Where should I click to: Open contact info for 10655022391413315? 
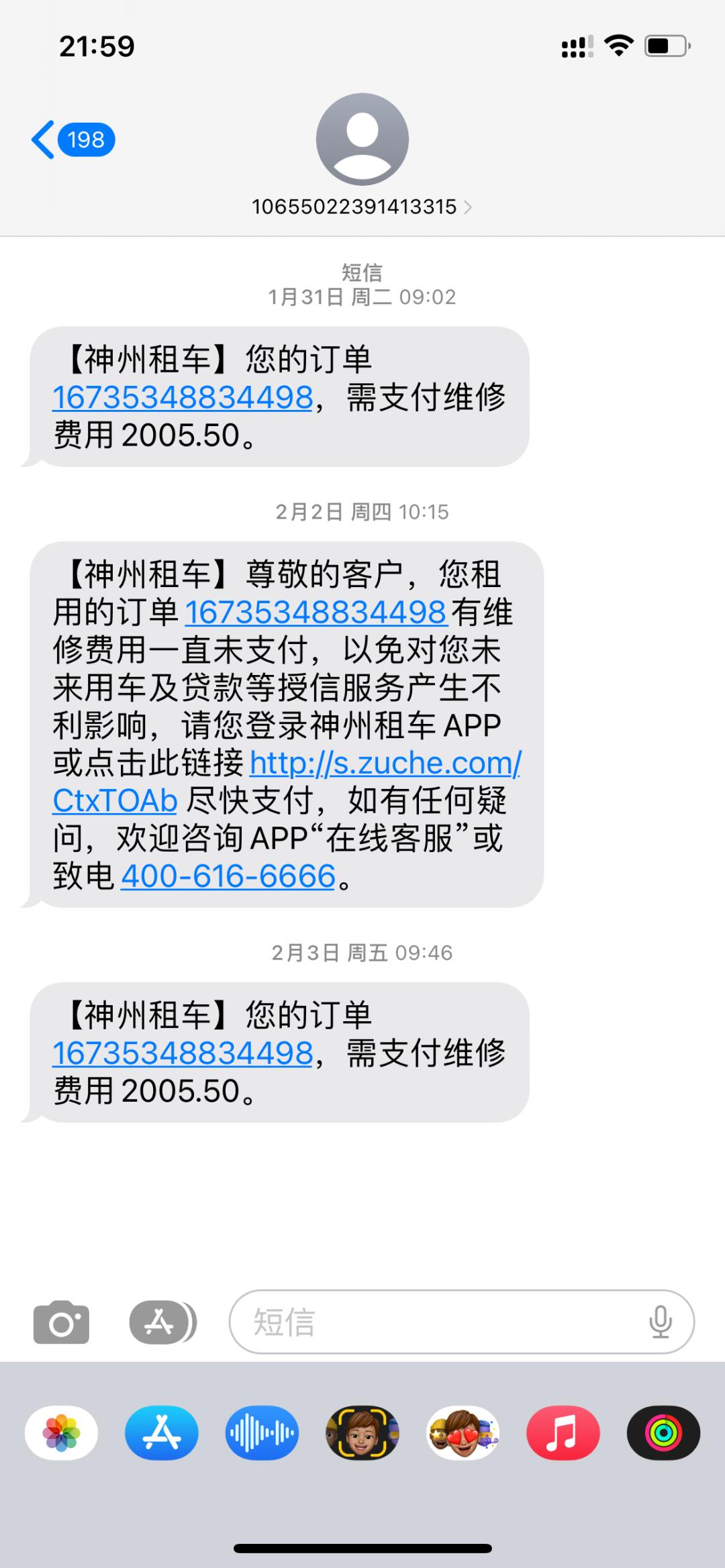(x=354, y=207)
